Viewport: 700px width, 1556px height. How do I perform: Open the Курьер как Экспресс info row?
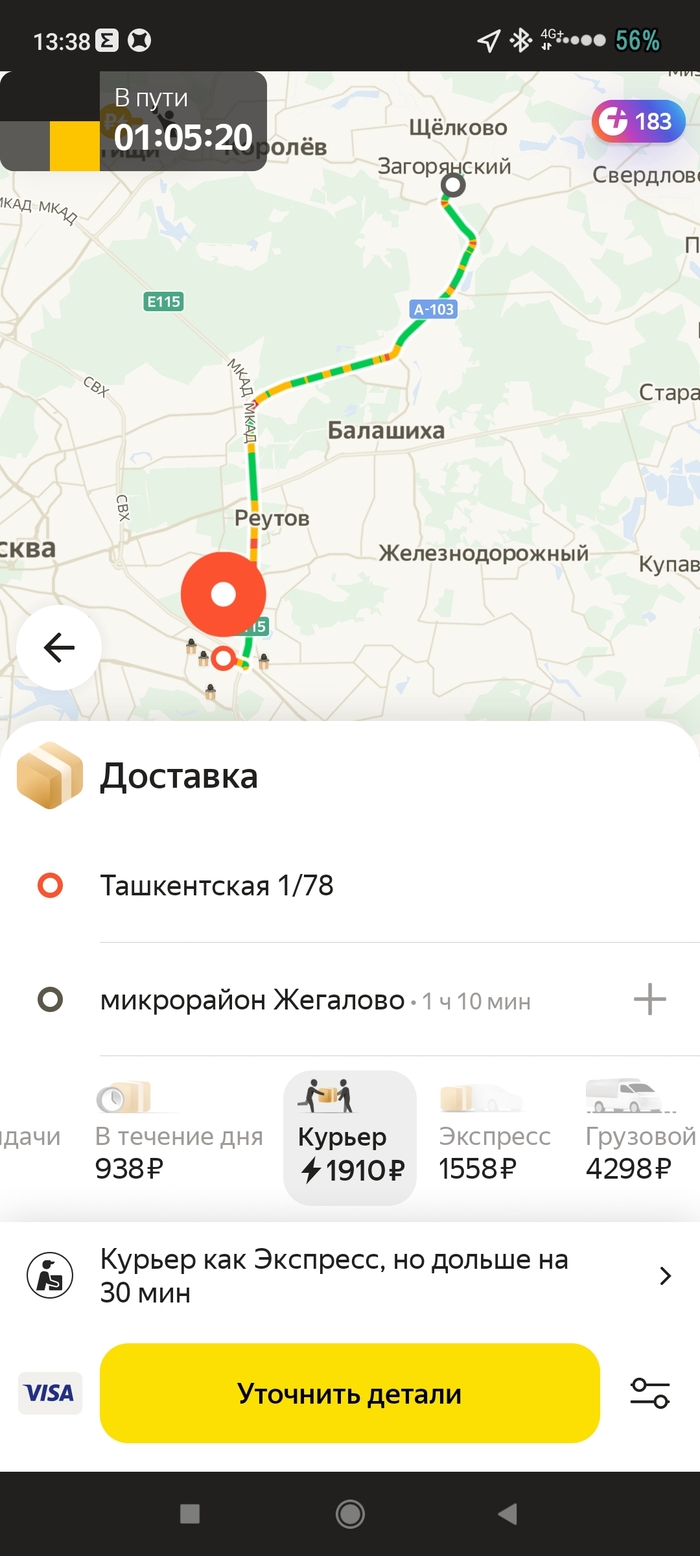coord(350,1276)
